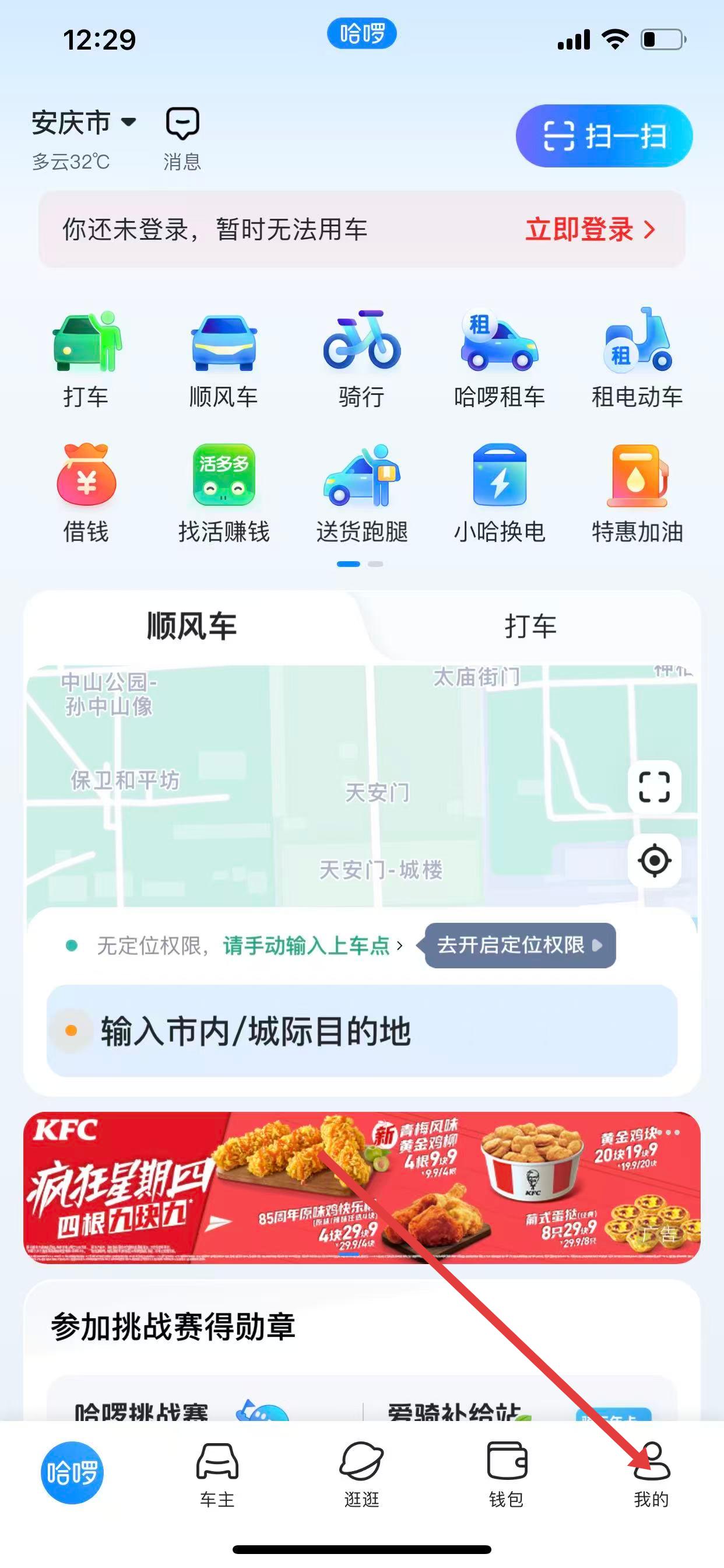Screen dimensions: 724x1568
Task: Tap the 输入市内/城际目的地 destination field
Action: [361, 1031]
